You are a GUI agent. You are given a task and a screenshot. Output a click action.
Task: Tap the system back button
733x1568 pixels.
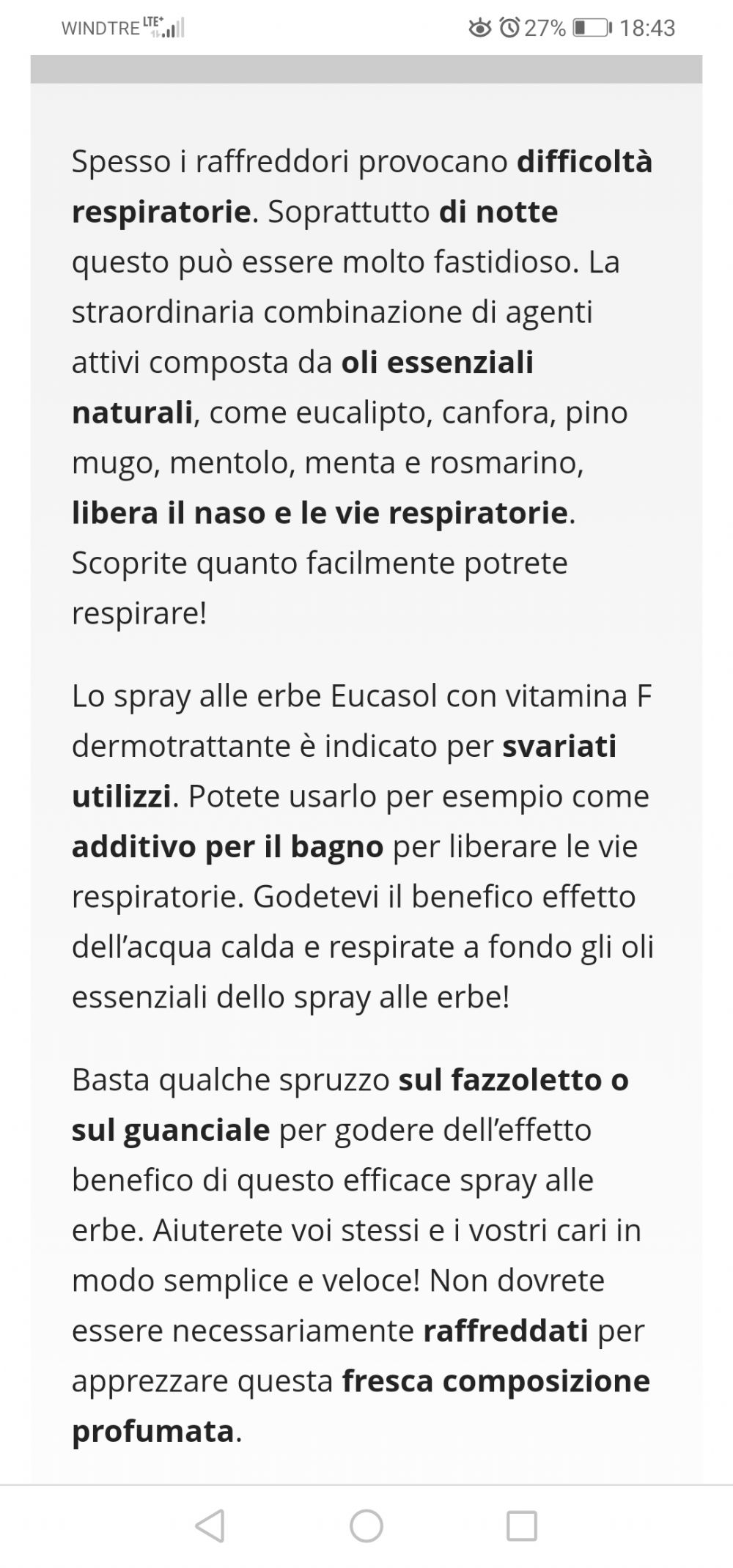tap(210, 1526)
